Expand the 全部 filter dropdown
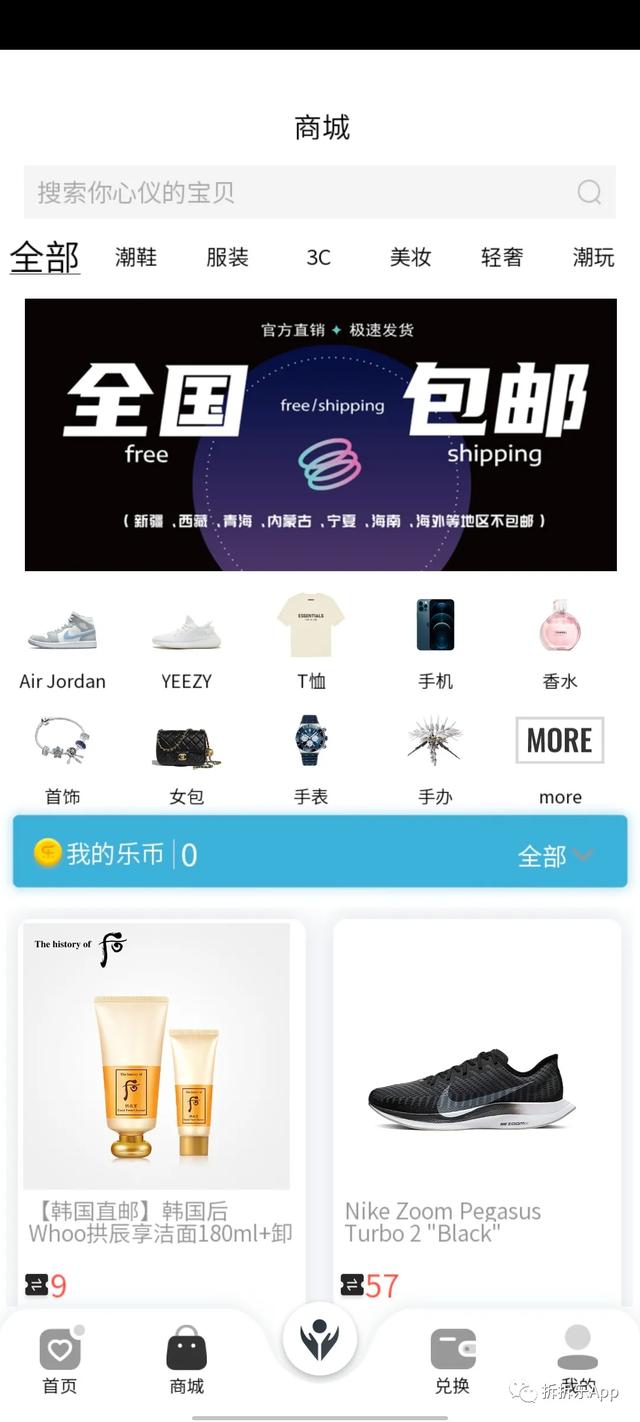The image size is (640, 1422). 556,855
